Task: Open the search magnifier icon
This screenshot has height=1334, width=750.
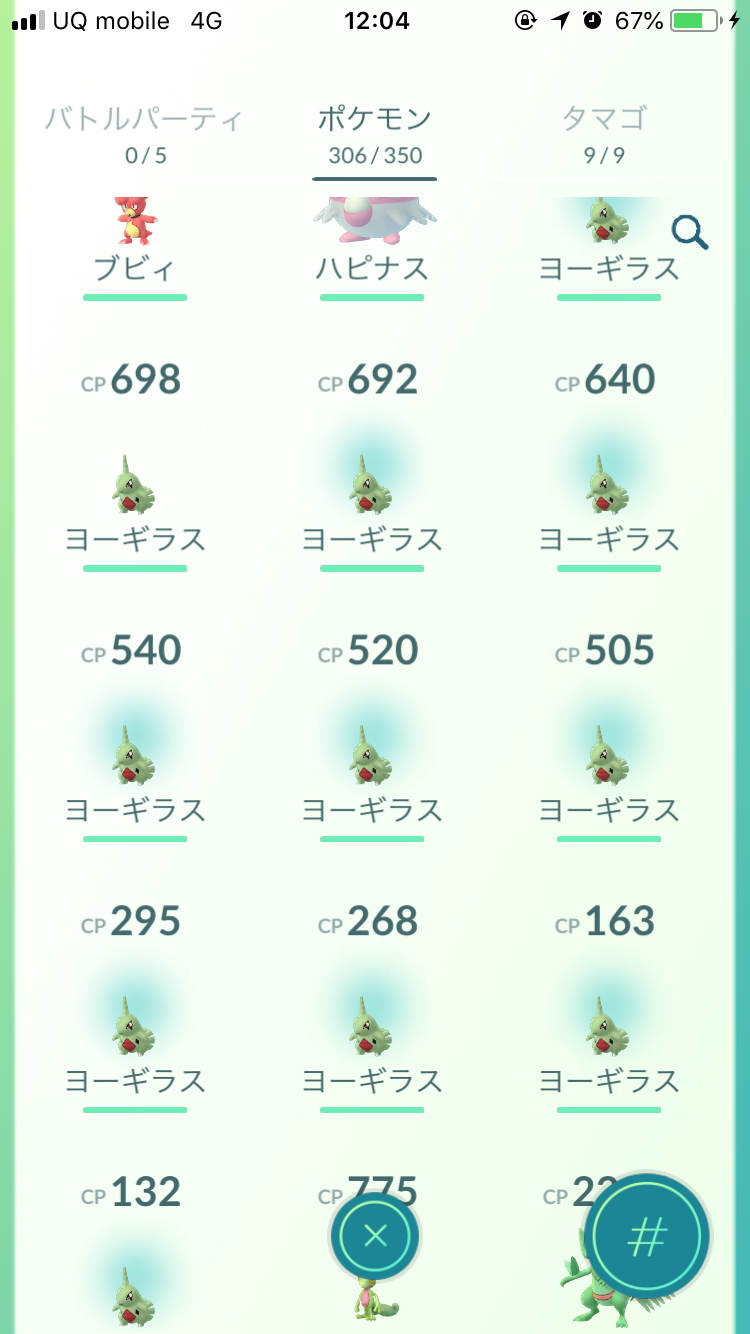Action: [x=690, y=232]
